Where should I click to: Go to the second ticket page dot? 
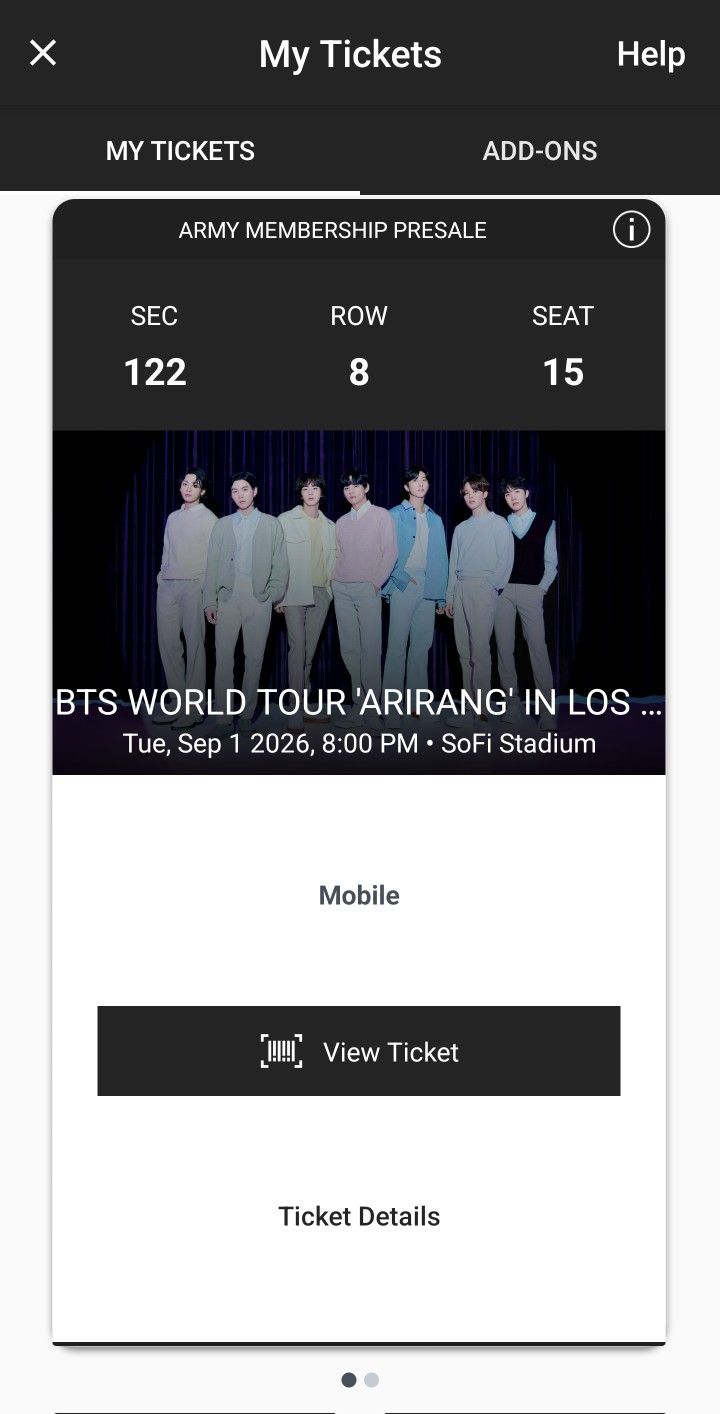point(372,1380)
